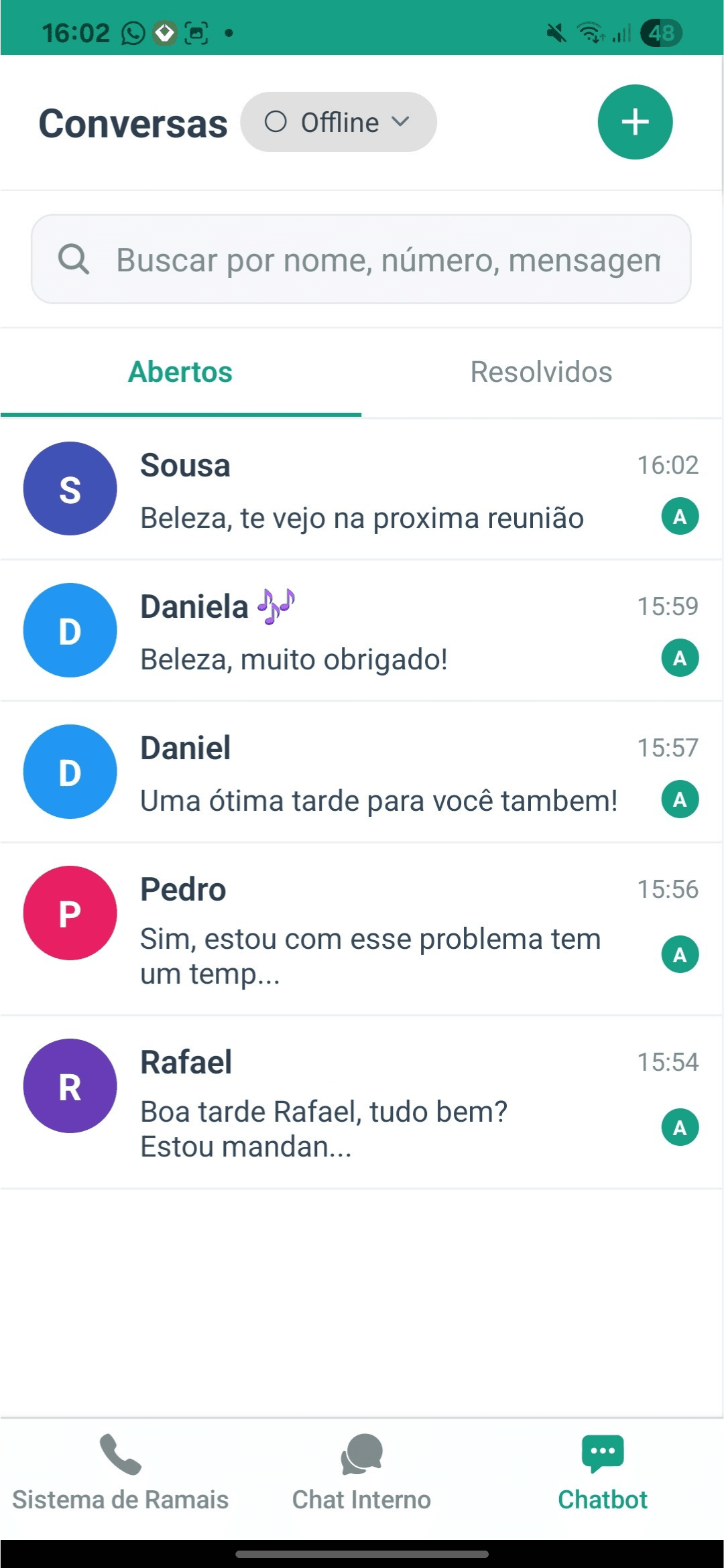Image resolution: width=724 pixels, height=1568 pixels.
Task: Click the search conversations input field
Action: point(362,259)
